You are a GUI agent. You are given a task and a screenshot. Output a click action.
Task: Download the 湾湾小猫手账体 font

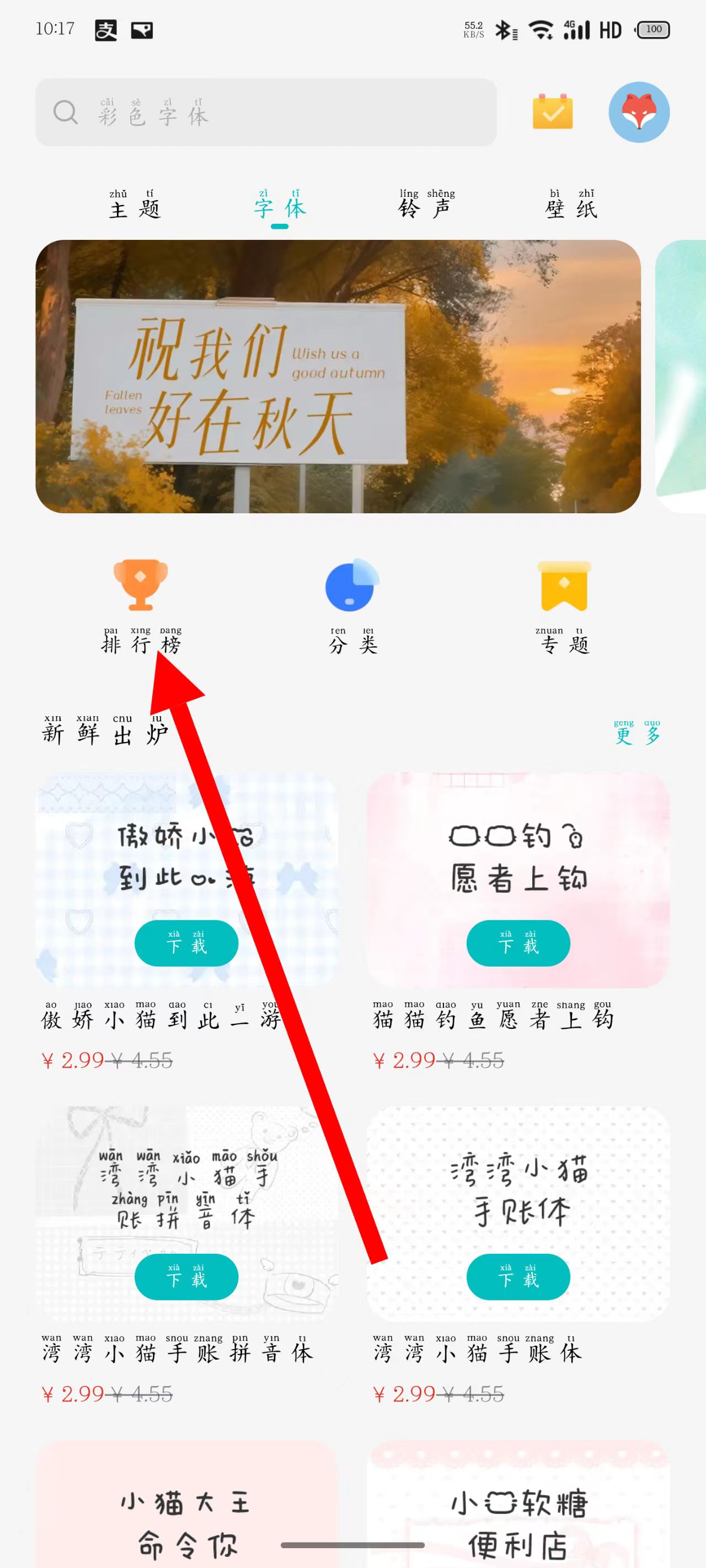point(518,1276)
